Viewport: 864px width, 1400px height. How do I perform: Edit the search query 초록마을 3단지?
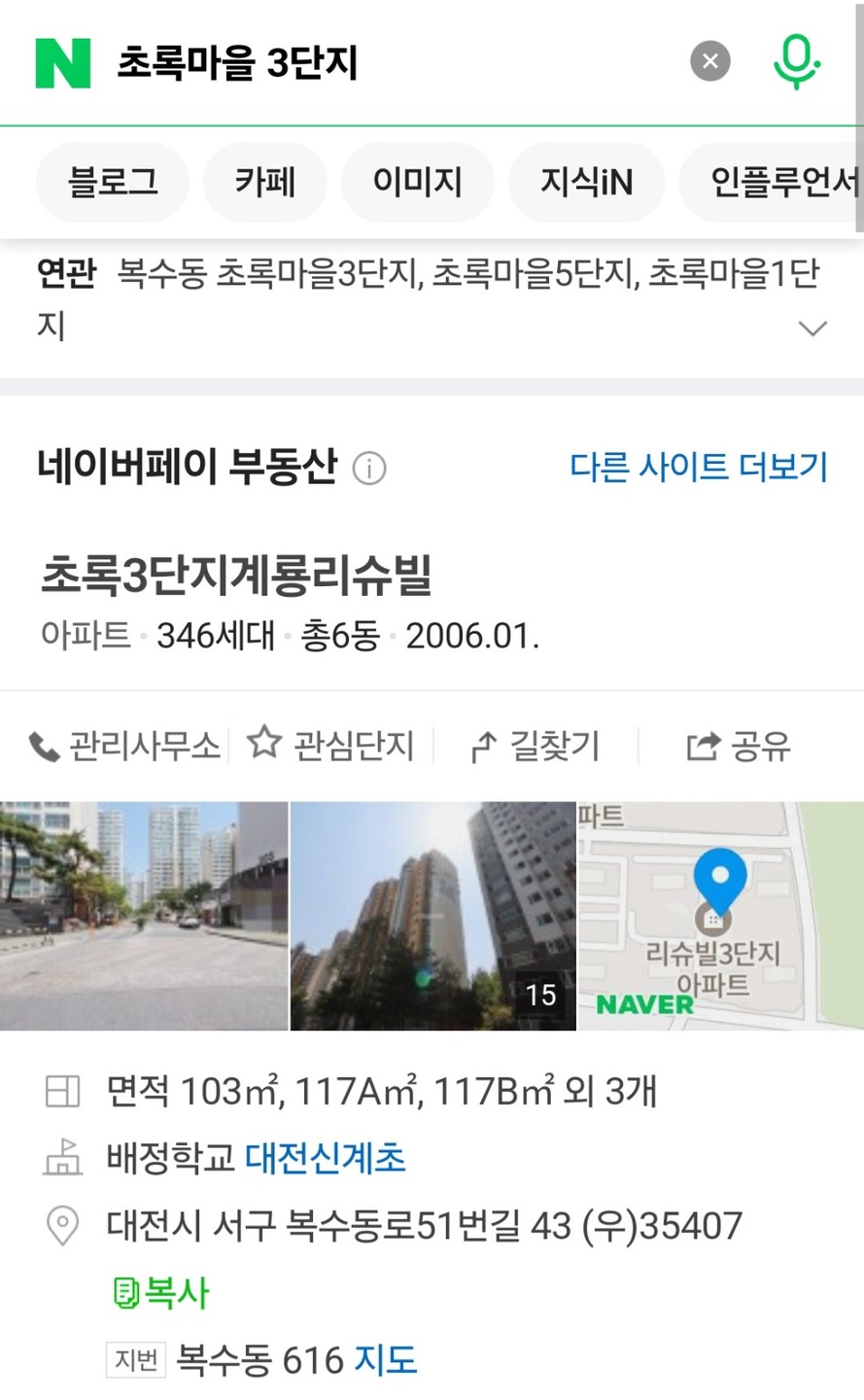coord(389,63)
